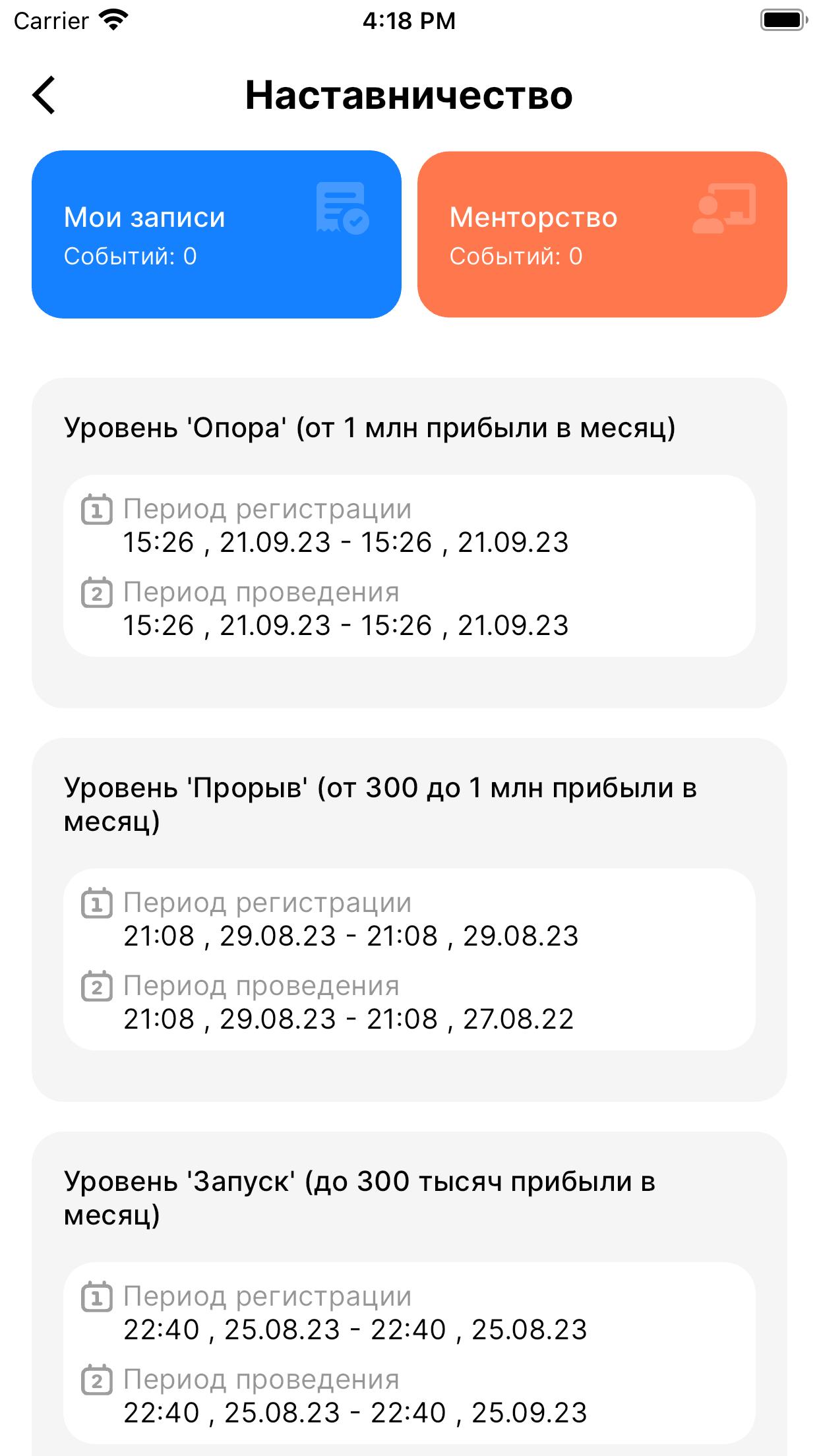Open the 'Опора' level card
This screenshot has width=819, height=1456.
tap(409, 543)
